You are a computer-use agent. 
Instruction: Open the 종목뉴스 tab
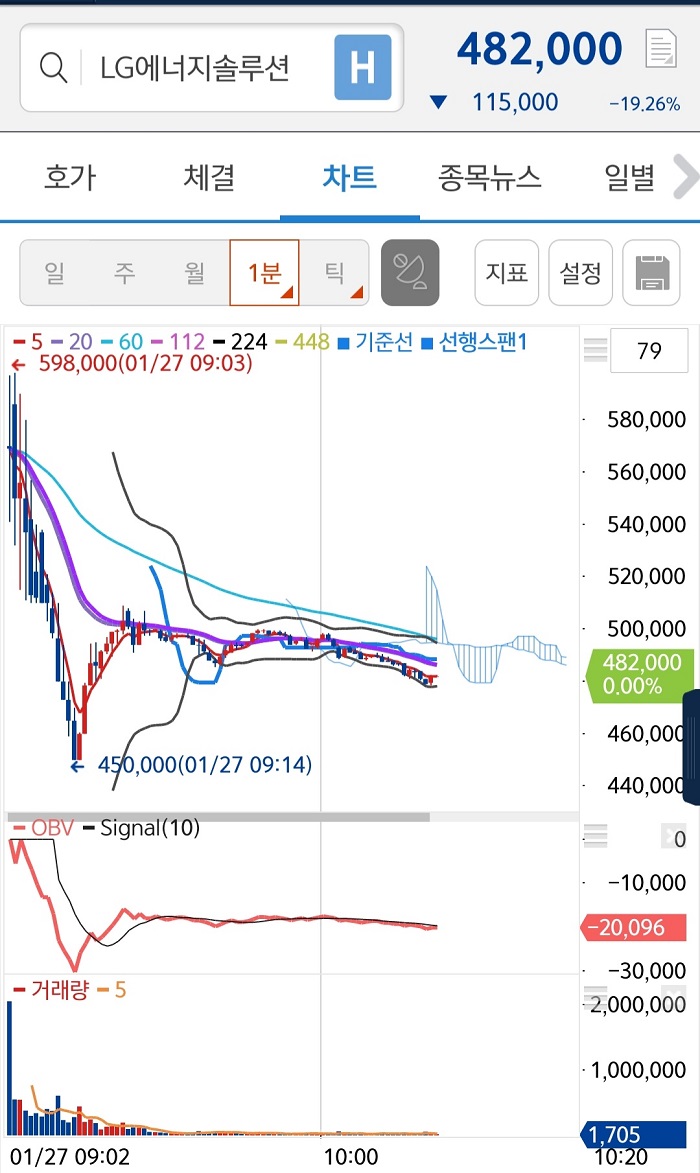tap(489, 178)
